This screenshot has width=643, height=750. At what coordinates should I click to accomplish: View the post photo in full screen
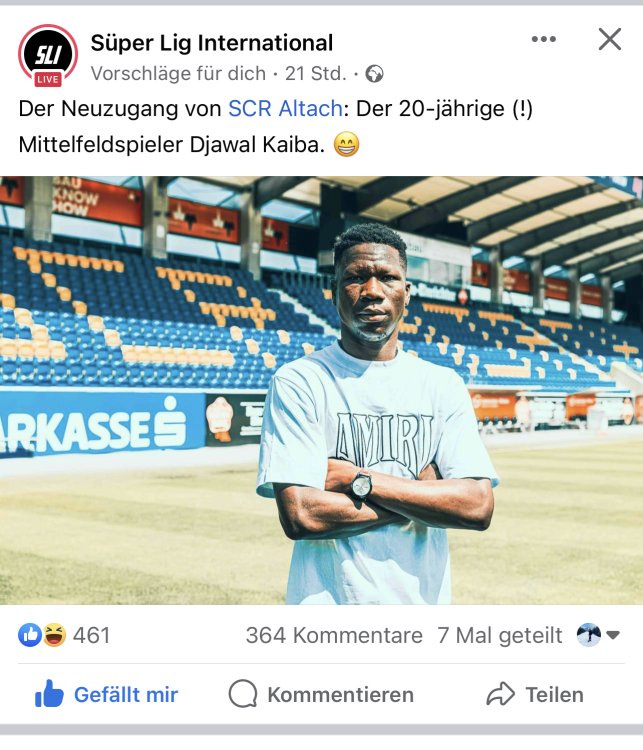321,390
